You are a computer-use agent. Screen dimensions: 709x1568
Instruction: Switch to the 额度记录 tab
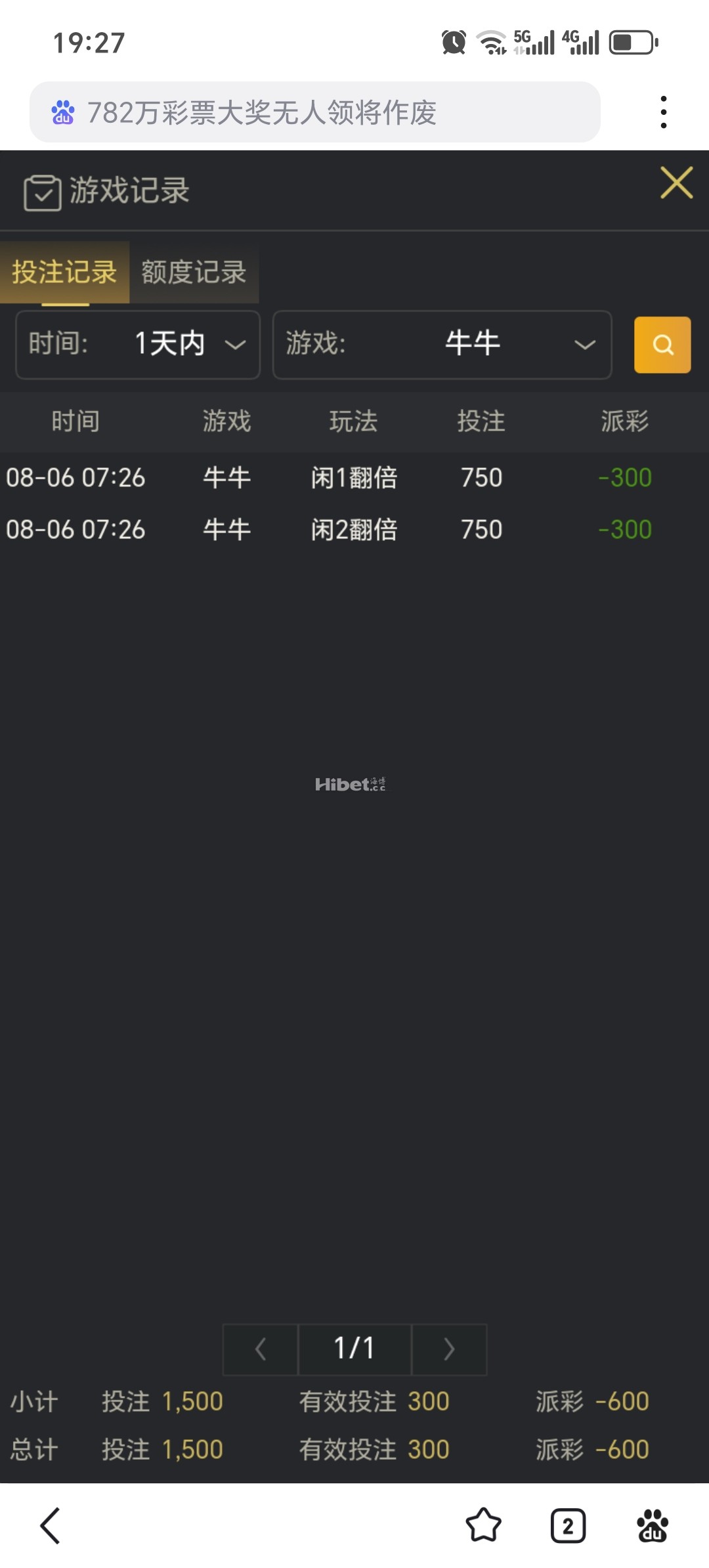tap(194, 272)
